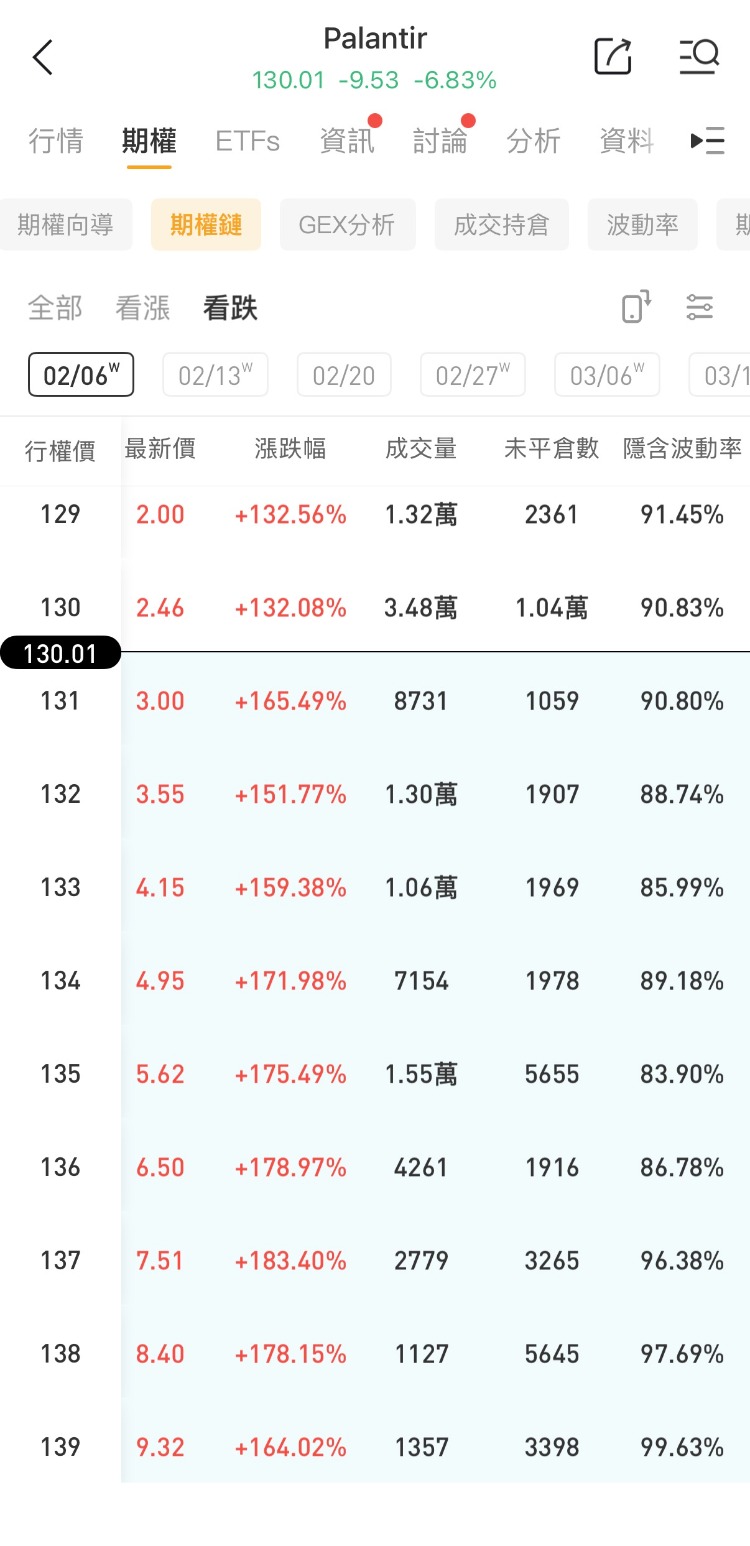Share the Palantir page
750x1546 pixels.
[x=613, y=57]
